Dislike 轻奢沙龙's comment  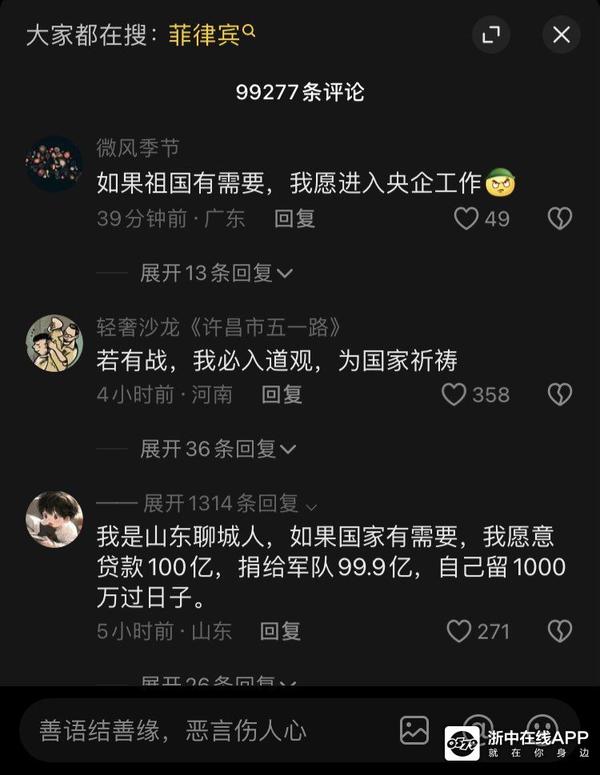[559, 395]
